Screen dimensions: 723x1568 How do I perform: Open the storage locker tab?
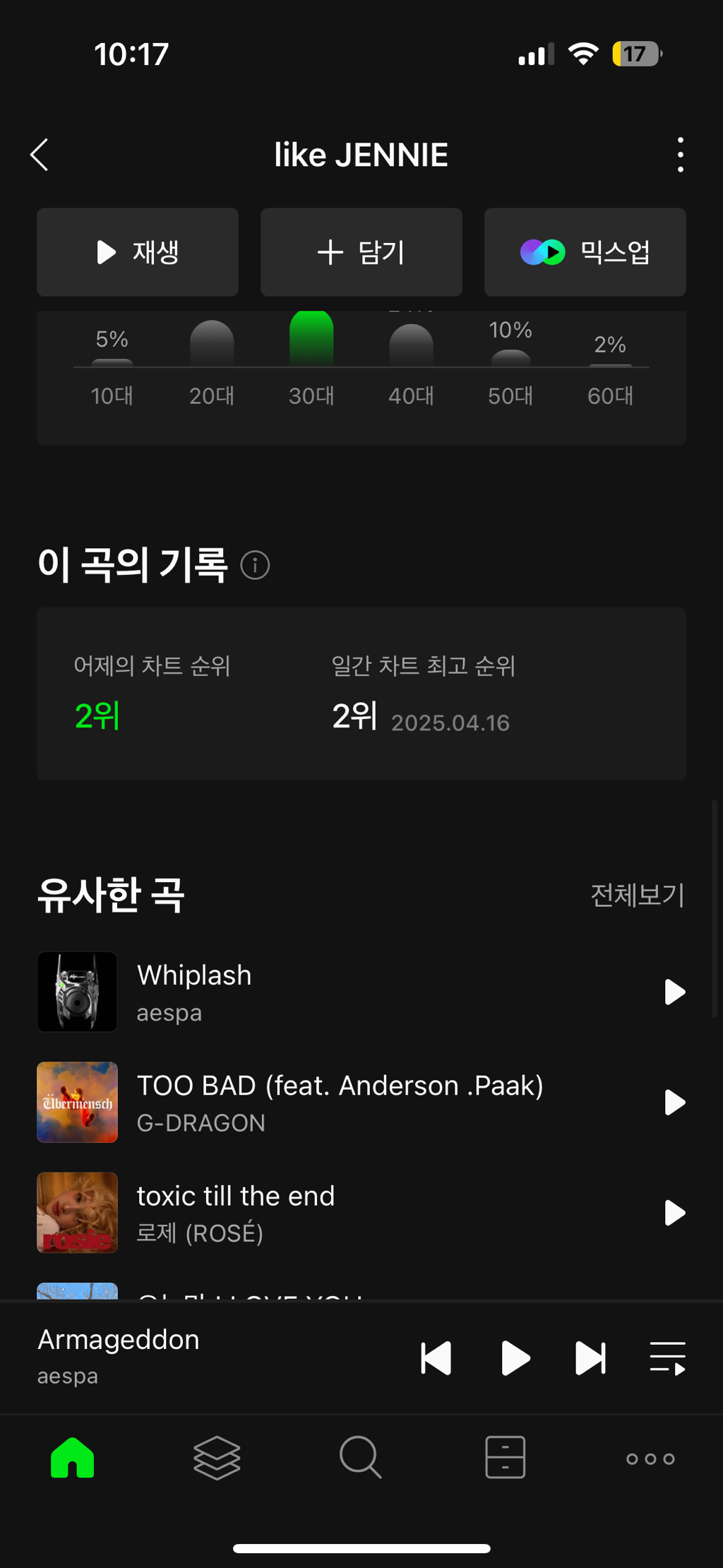tap(505, 1457)
